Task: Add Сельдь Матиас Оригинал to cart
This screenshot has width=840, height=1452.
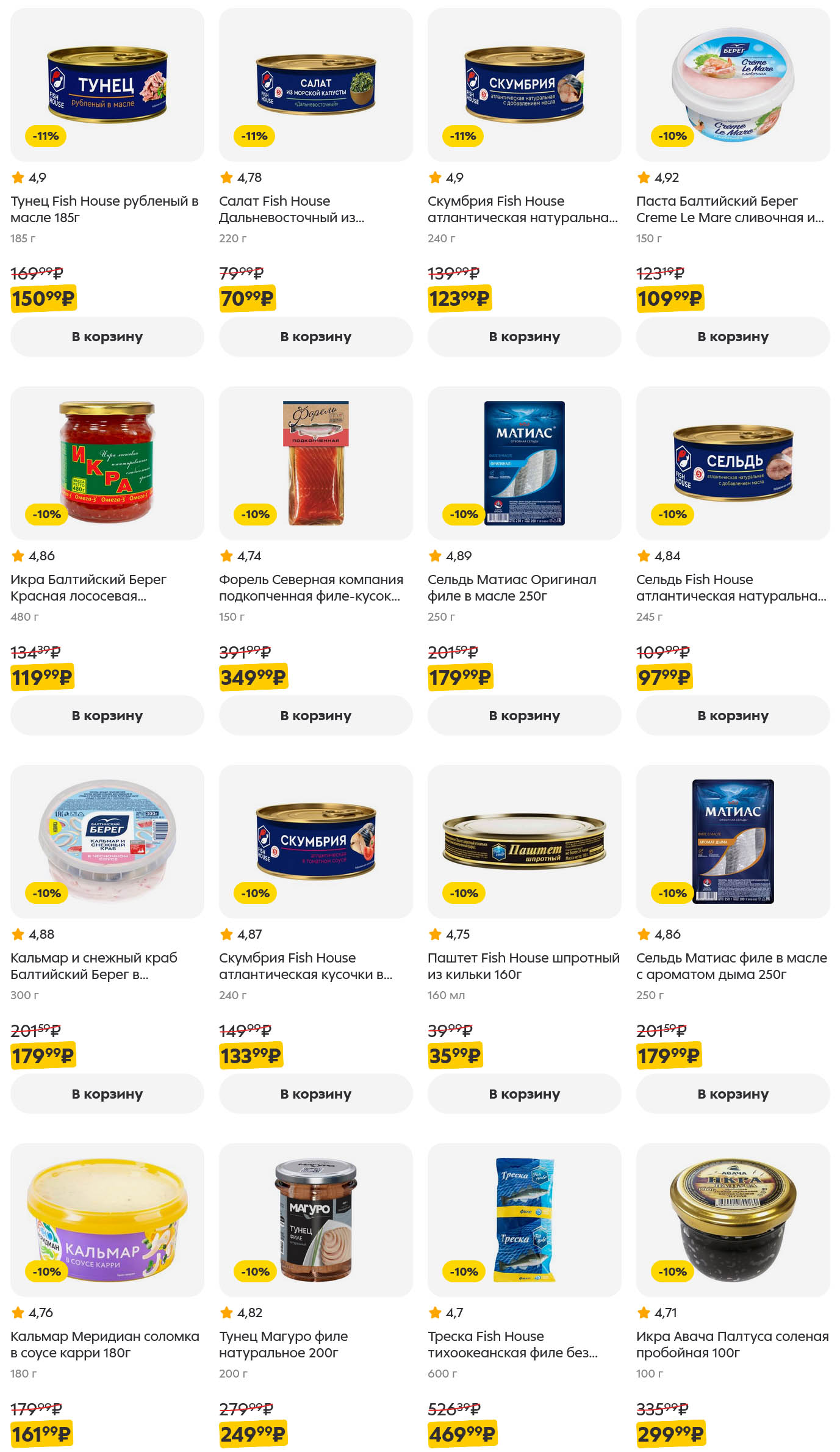Action: tap(524, 715)
